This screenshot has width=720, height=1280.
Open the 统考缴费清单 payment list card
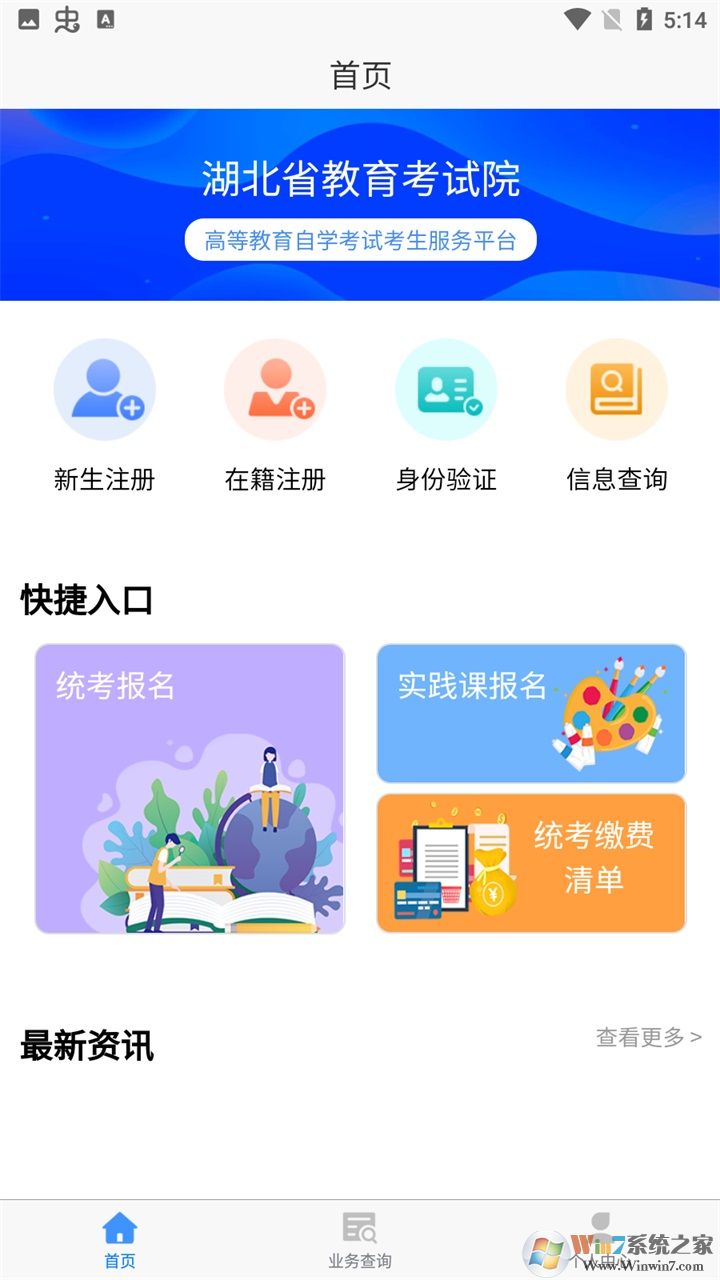click(x=531, y=862)
